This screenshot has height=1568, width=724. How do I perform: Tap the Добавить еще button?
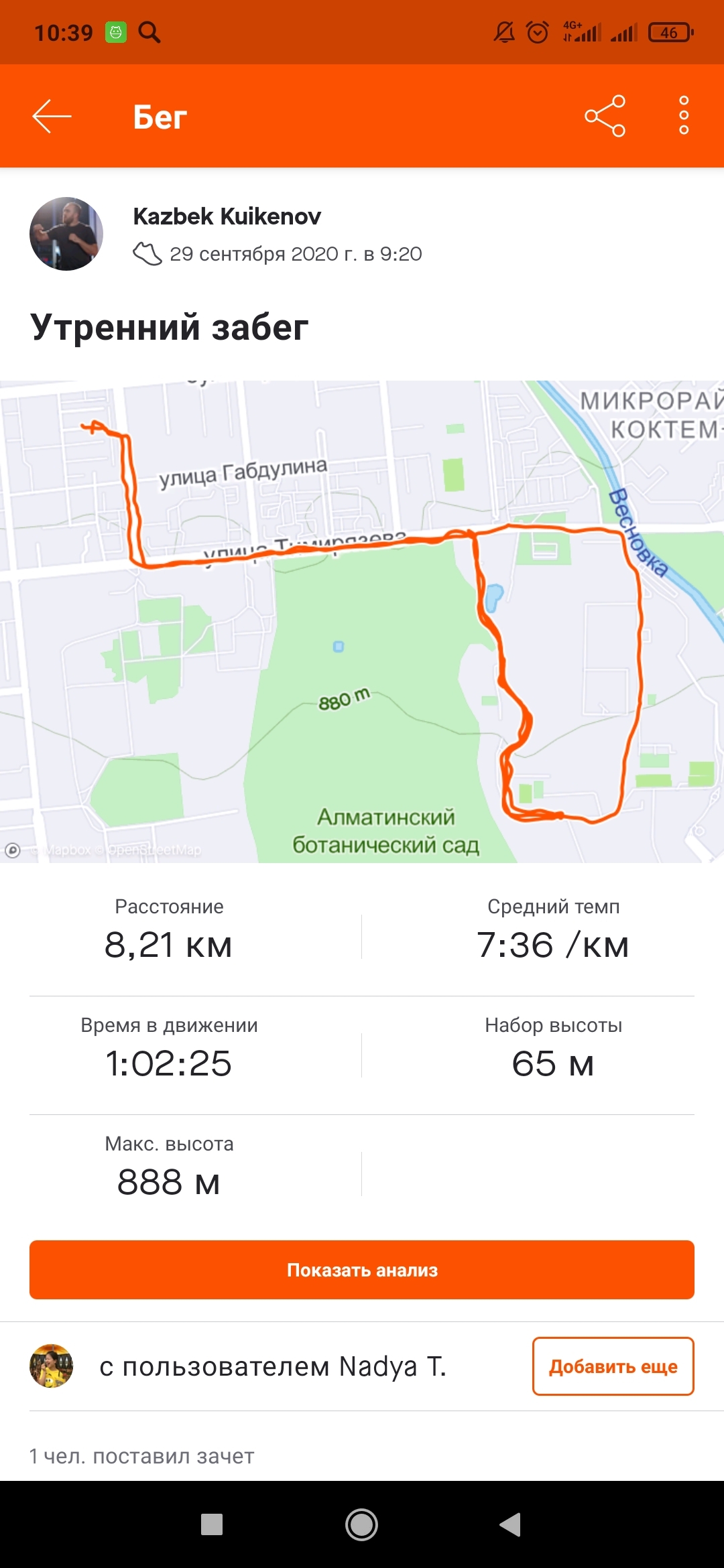coord(613,1366)
